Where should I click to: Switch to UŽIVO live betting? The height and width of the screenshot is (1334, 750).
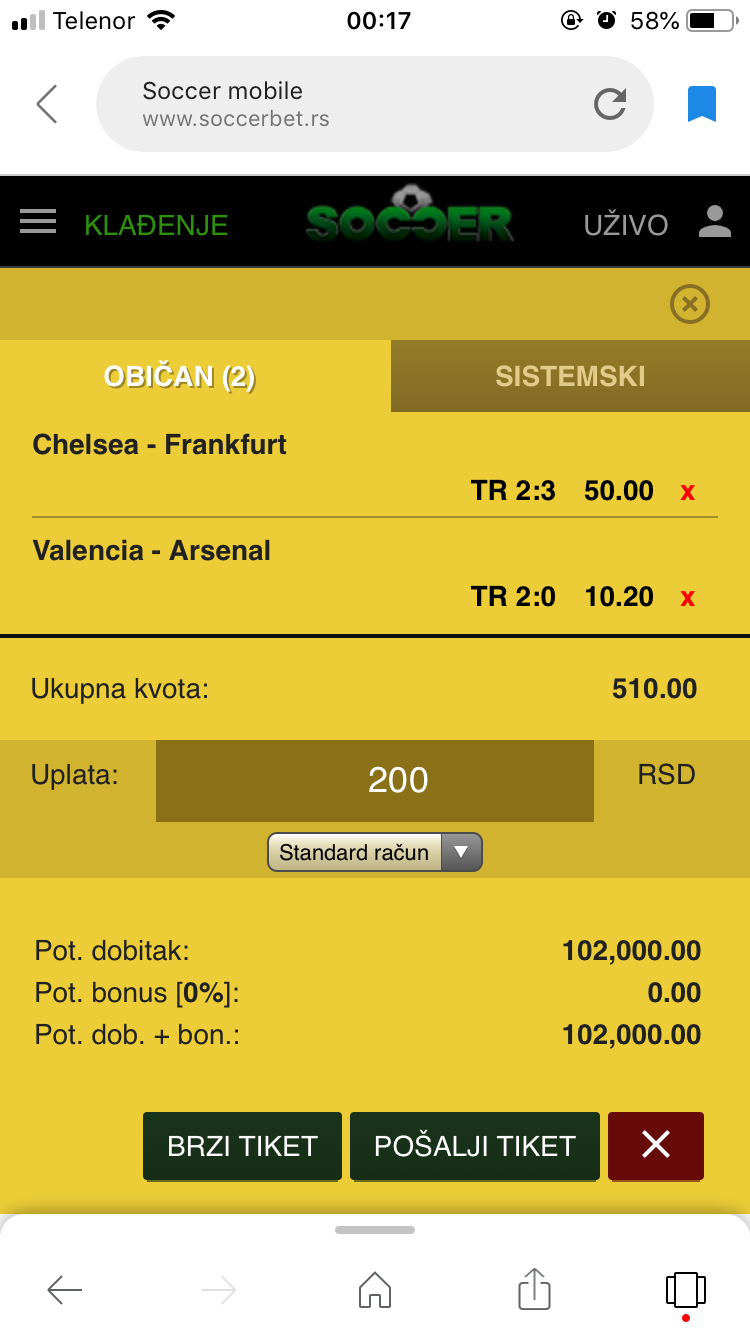625,225
